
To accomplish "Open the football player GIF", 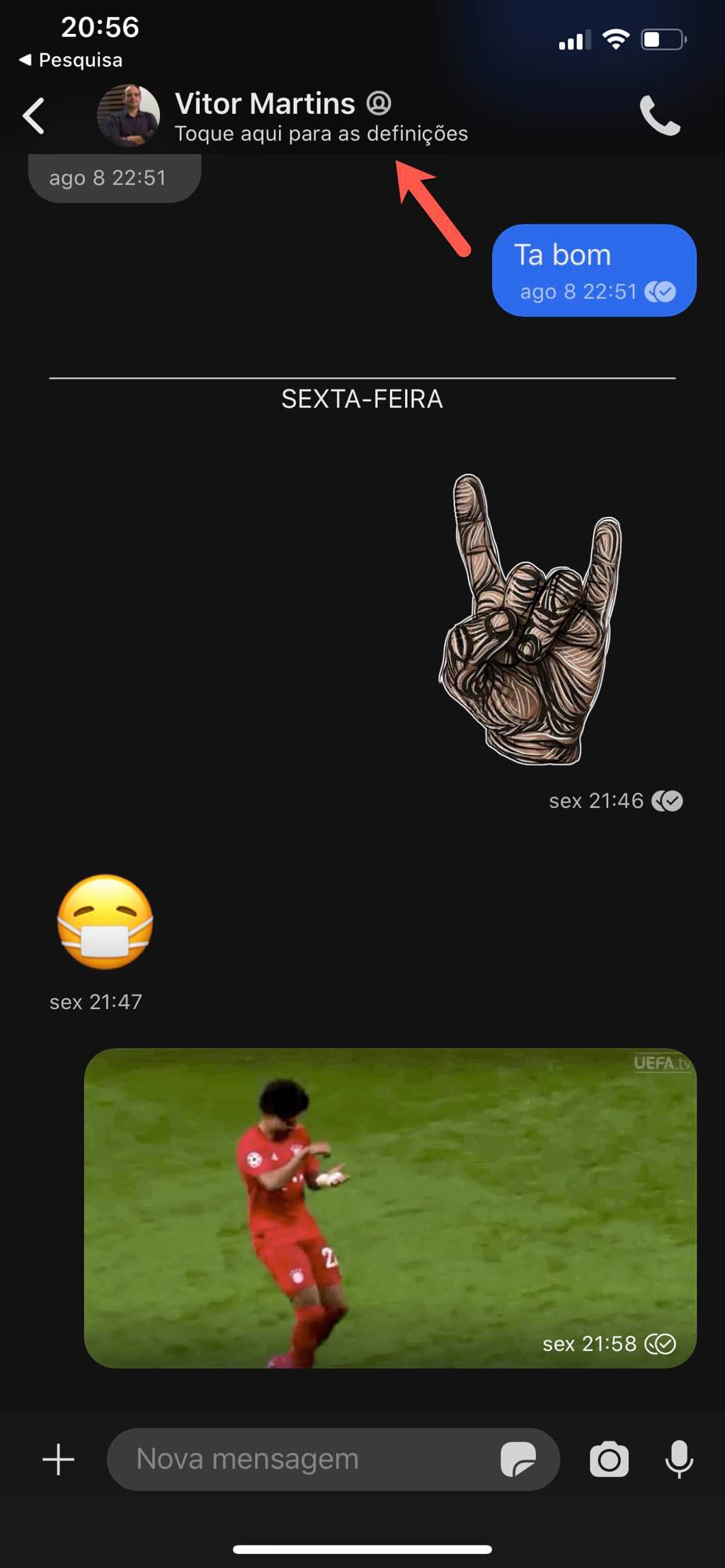I will pyautogui.click(x=389, y=1207).
